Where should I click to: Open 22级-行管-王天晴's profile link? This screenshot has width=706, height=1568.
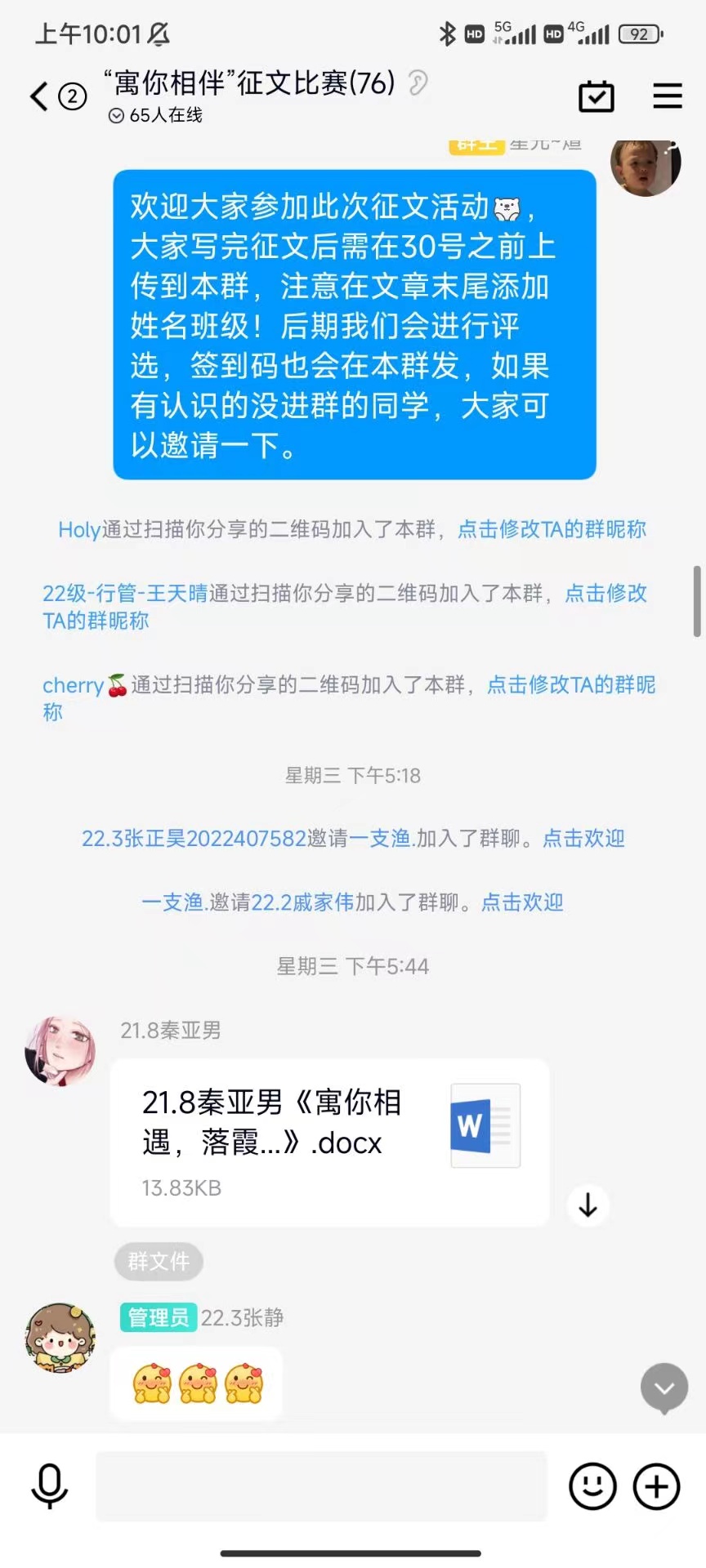pyautogui.click(x=125, y=594)
